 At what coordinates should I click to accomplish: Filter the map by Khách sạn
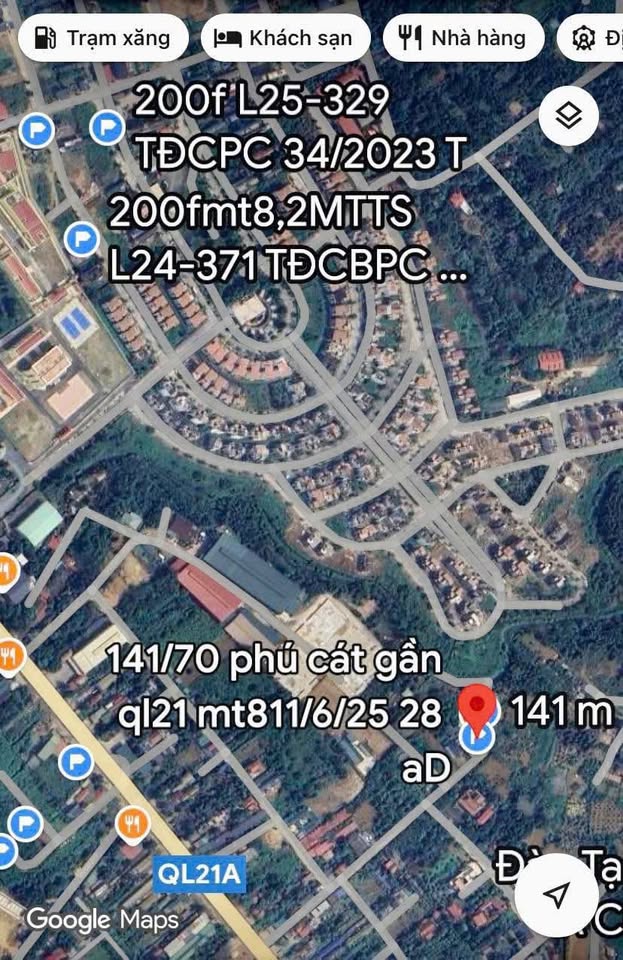pyautogui.click(x=285, y=39)
